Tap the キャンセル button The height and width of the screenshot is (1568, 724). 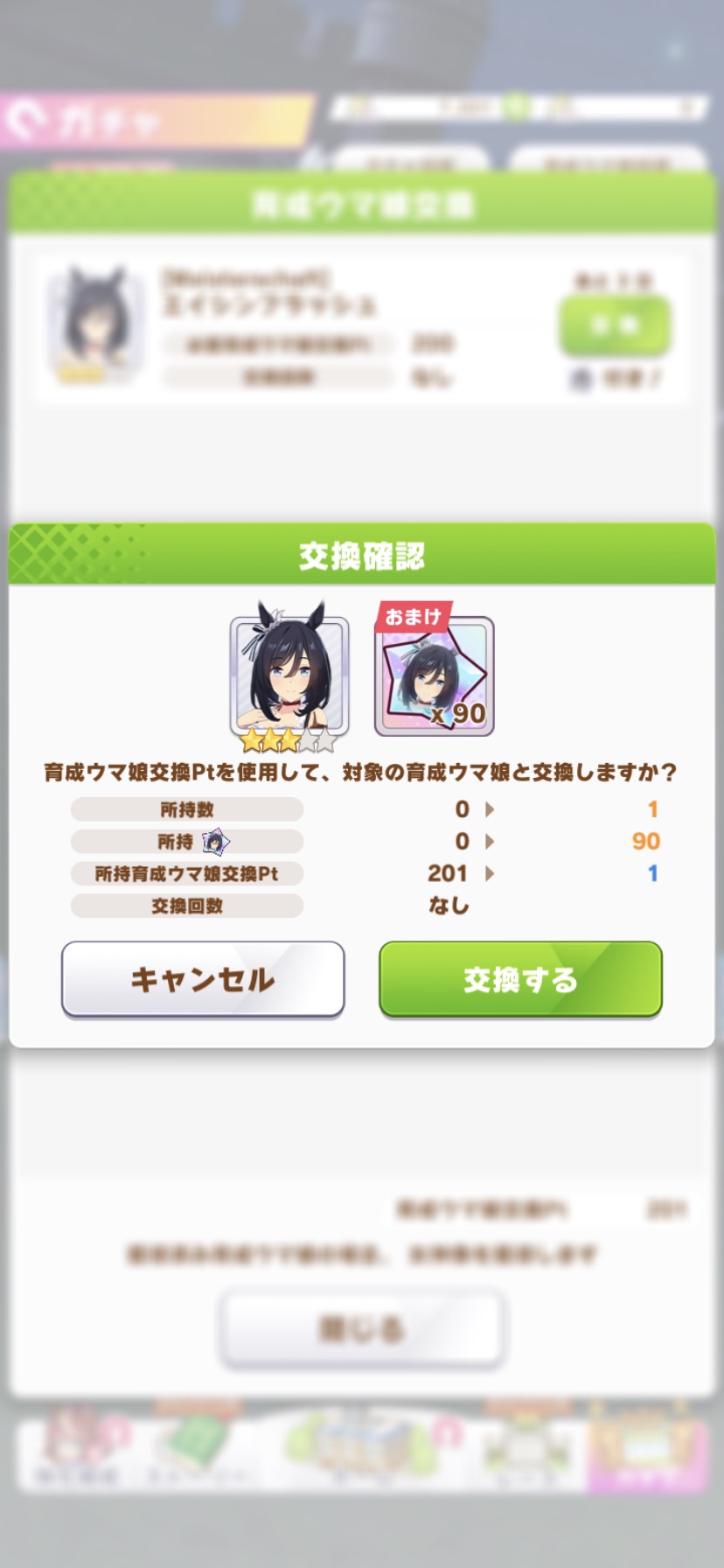pyautogui.click(x=203, y=979)
